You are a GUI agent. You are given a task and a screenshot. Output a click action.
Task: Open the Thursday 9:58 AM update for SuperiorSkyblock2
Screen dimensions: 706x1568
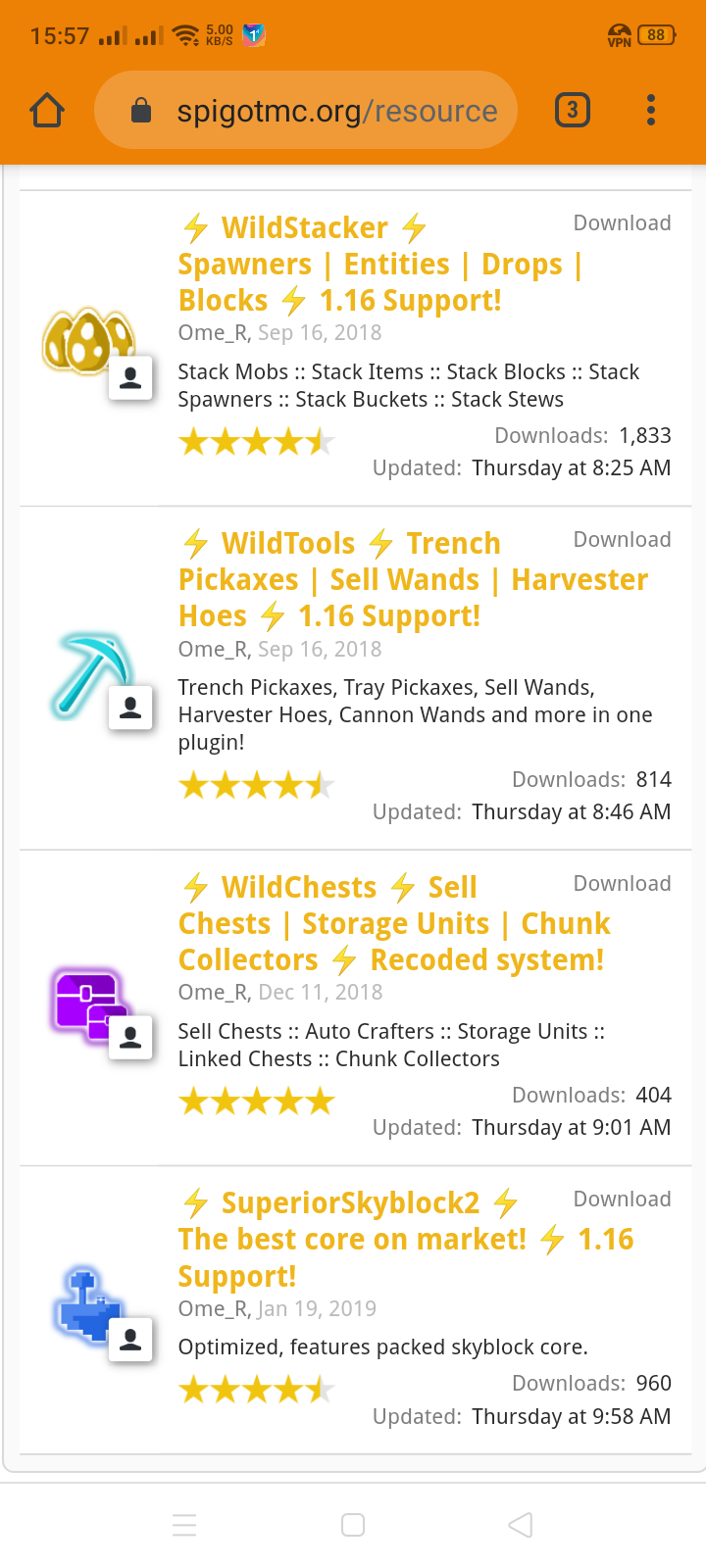[x=571, y=1417]
